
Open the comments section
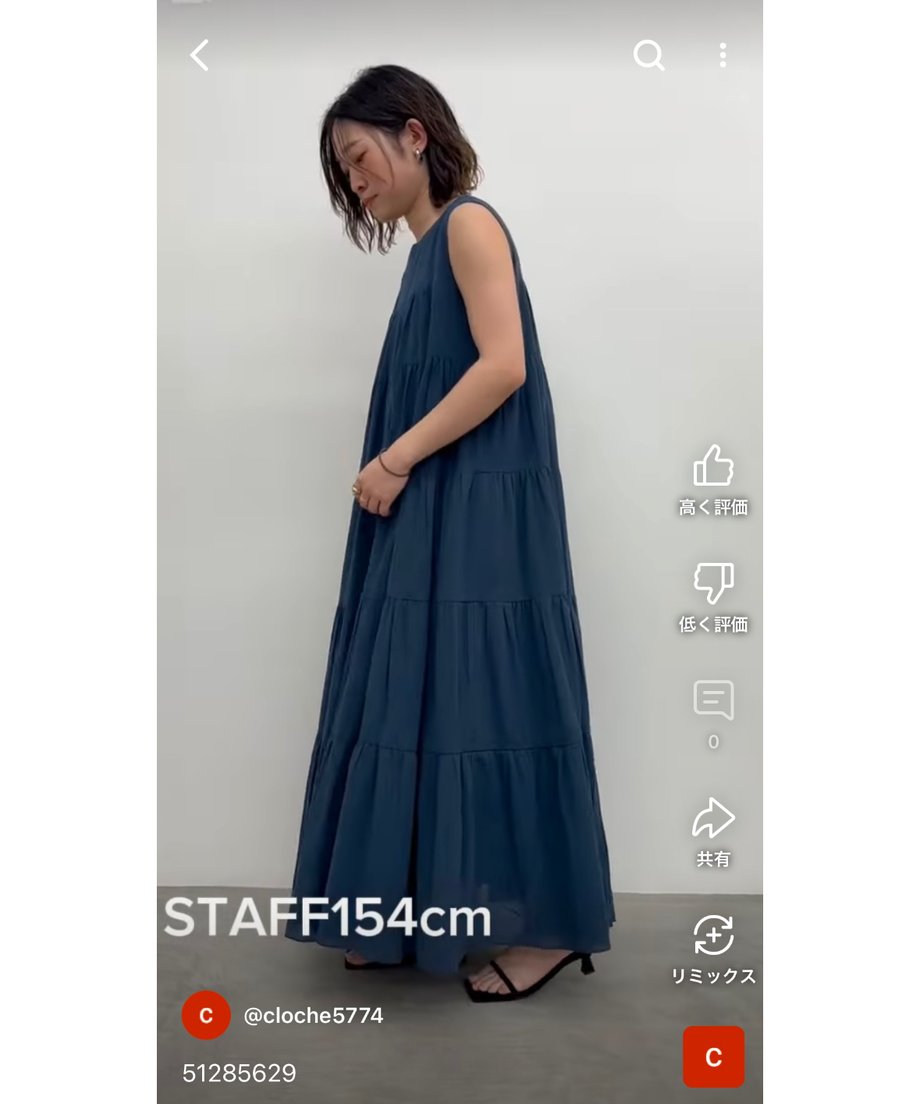click(713, 701)
